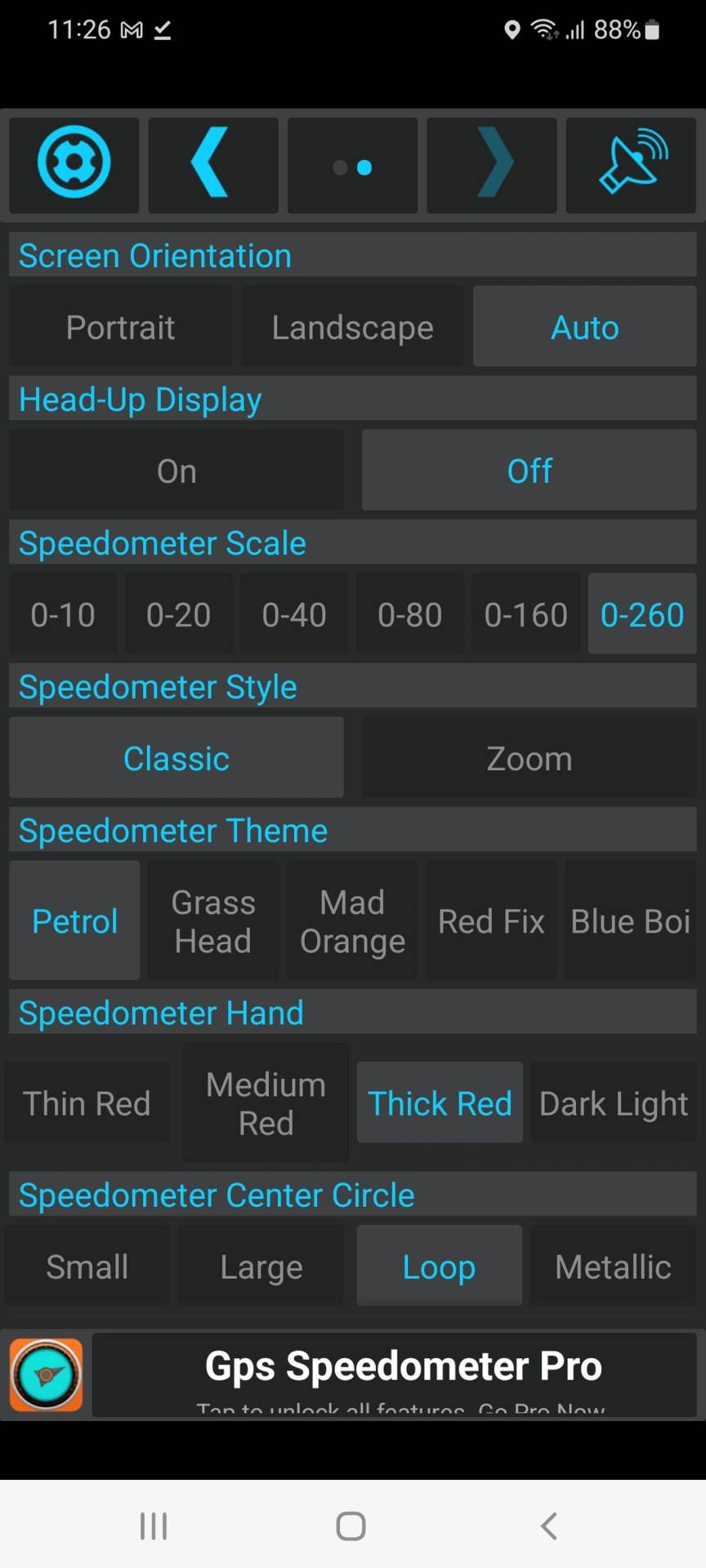The height and width of the screenshot is (1568, 706).
Task: Click the right chevron navigation arrow
Action: pyautogui.click(x=491, y=164)
